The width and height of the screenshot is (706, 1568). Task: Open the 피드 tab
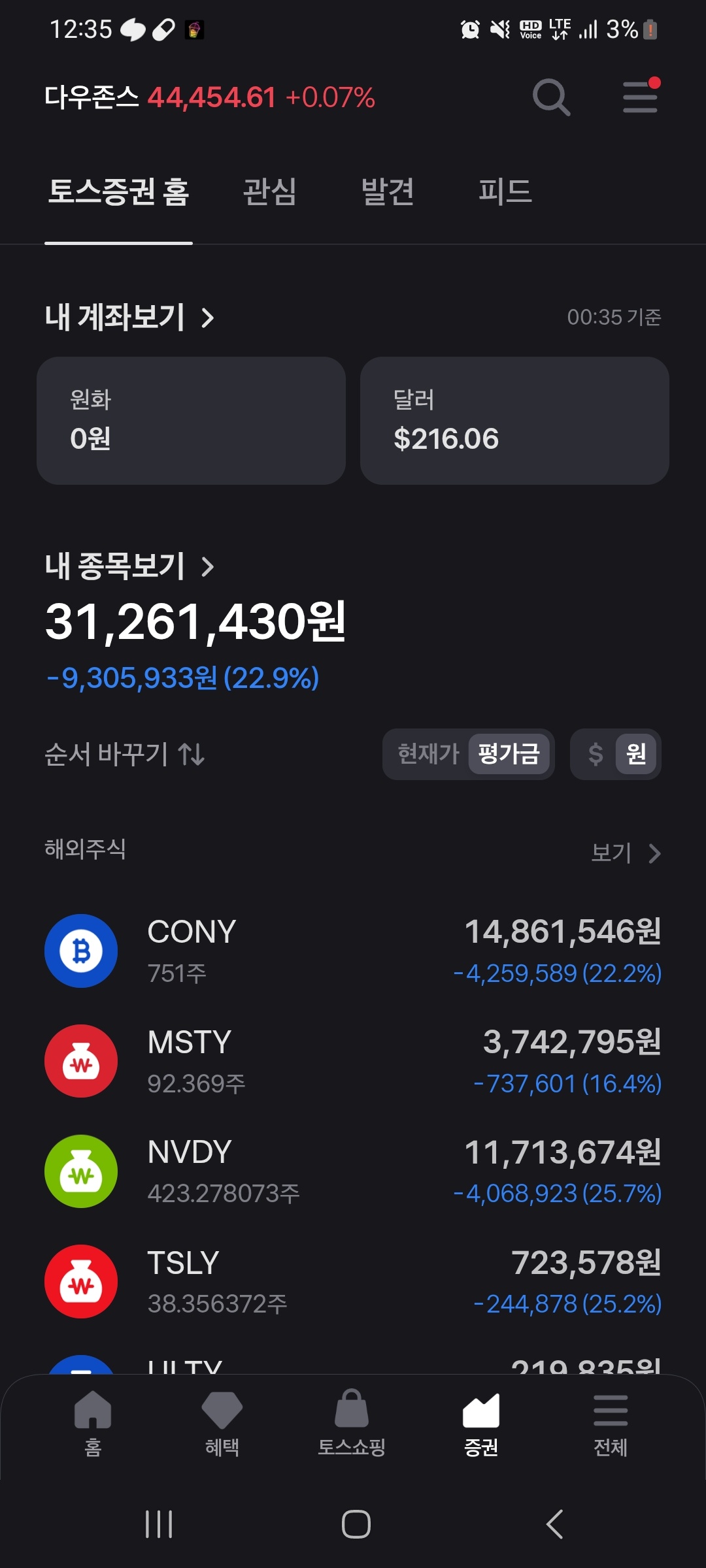[x=505, y=191]
